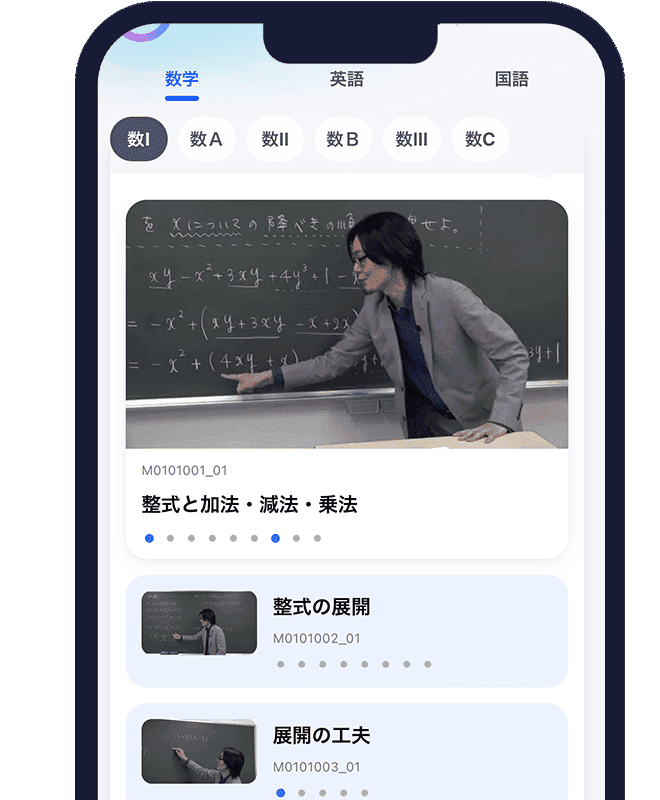Image resolution: width=660 pixels, height=800 pixels.
Task: Switch to the 数学 tab
Action: click(x=182, y=80)
